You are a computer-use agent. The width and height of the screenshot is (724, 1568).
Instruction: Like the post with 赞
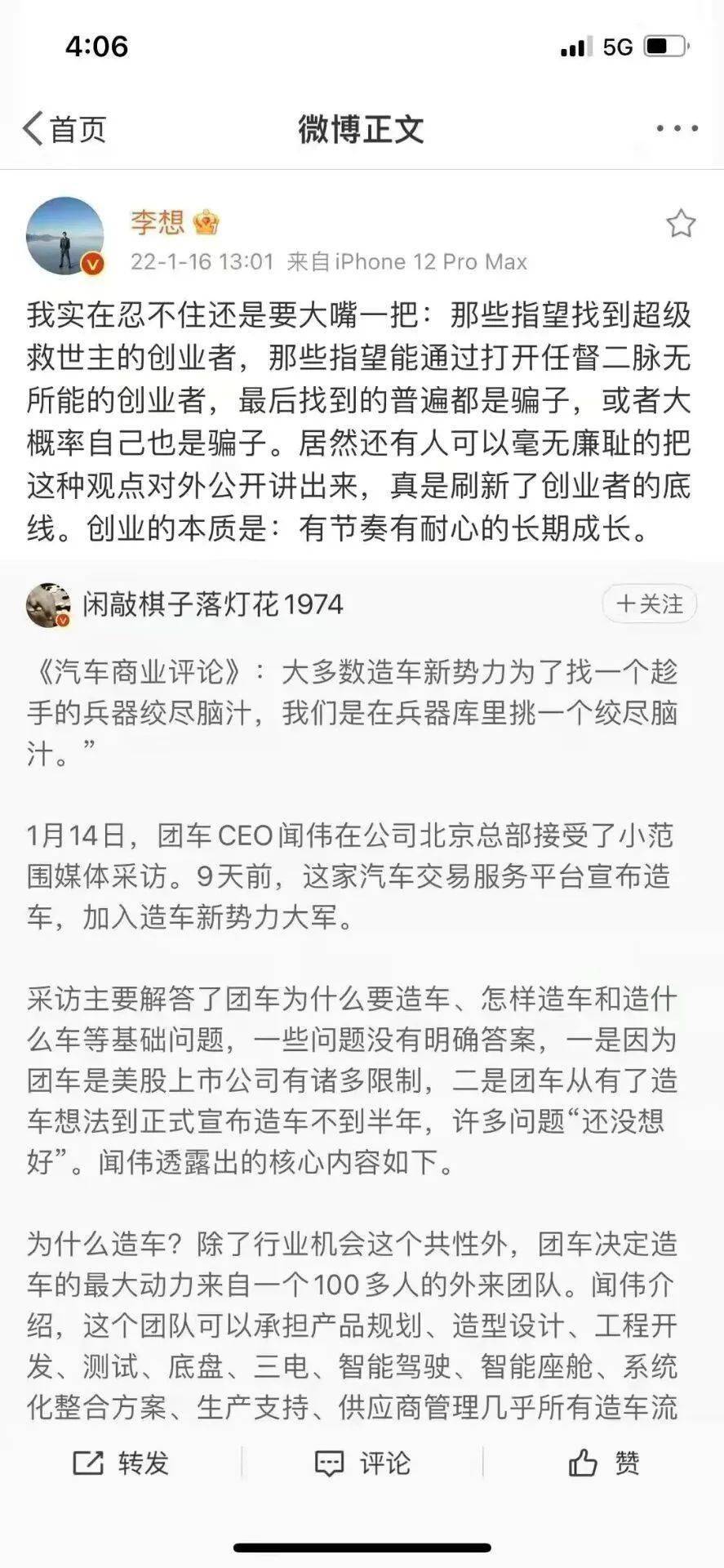pyautogui.click(x=604, y=1463)
